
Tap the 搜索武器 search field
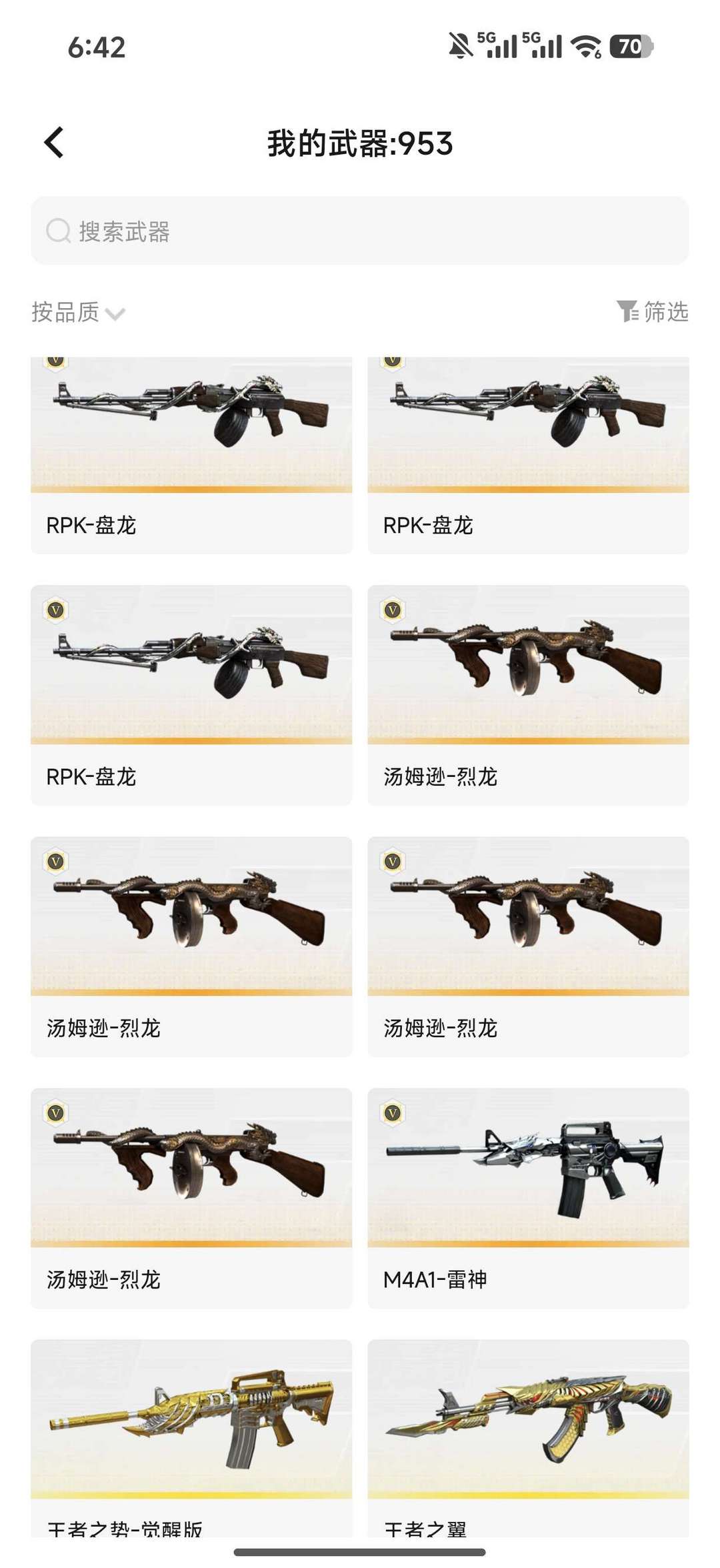coord(360,231)
